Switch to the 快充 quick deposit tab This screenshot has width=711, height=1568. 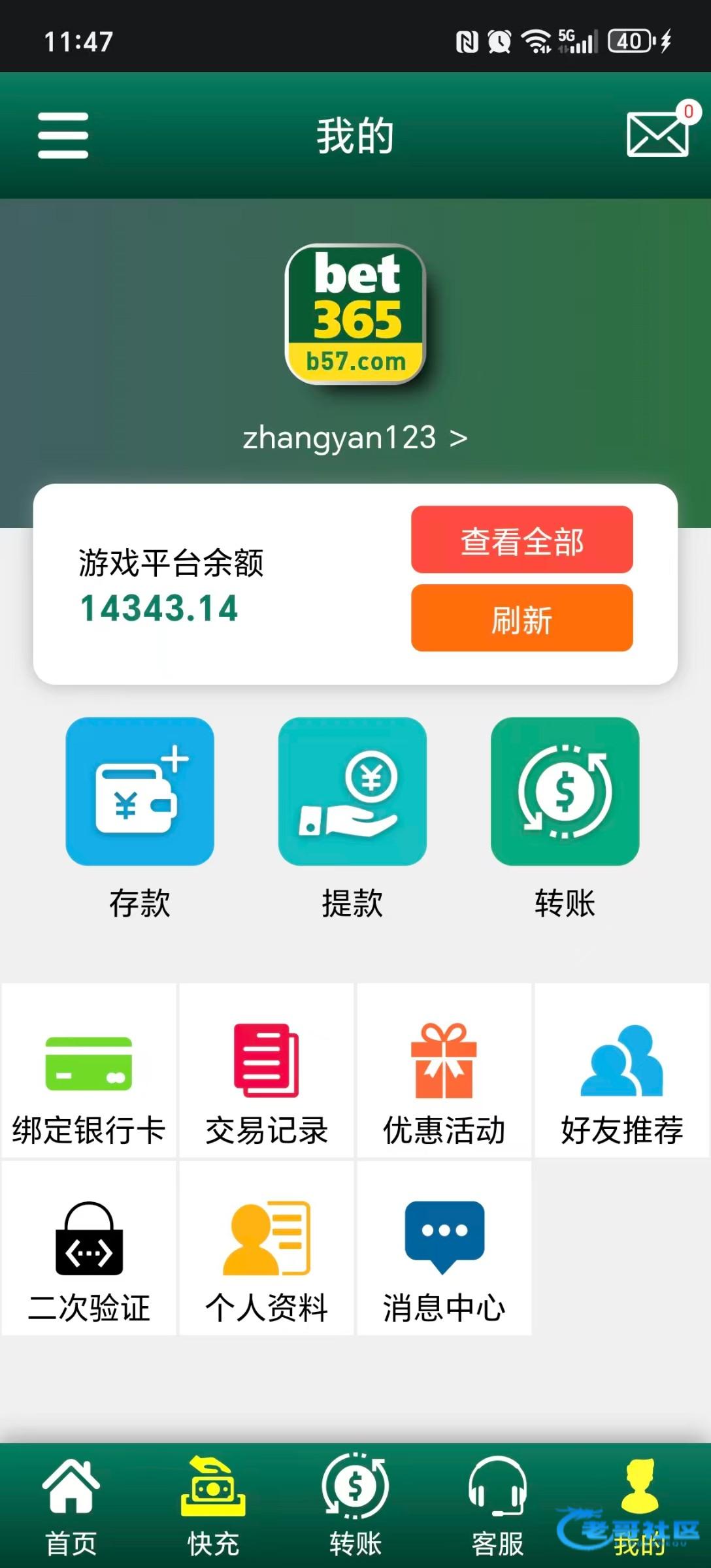(x=213, y=1507)
